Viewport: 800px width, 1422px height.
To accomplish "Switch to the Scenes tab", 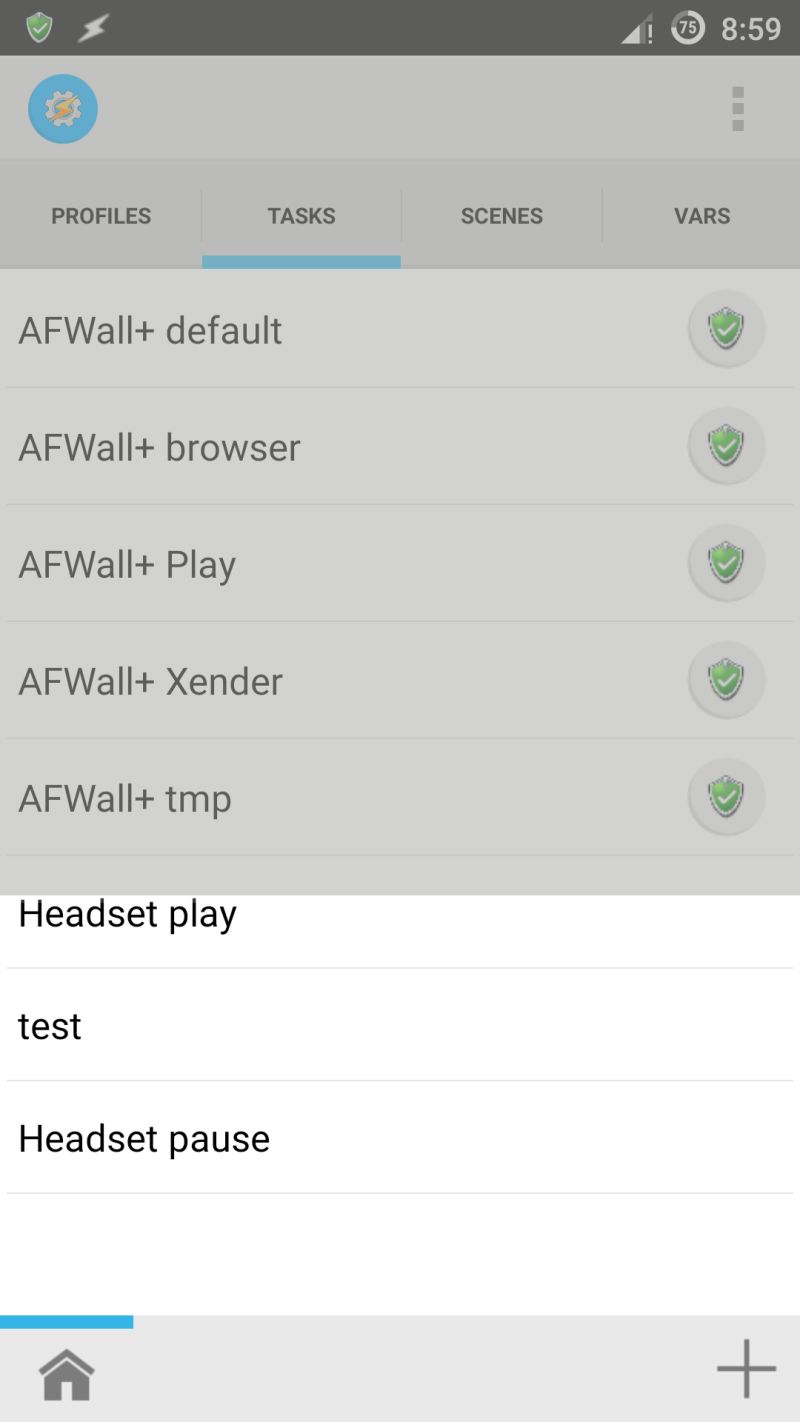I will (501, 216).
